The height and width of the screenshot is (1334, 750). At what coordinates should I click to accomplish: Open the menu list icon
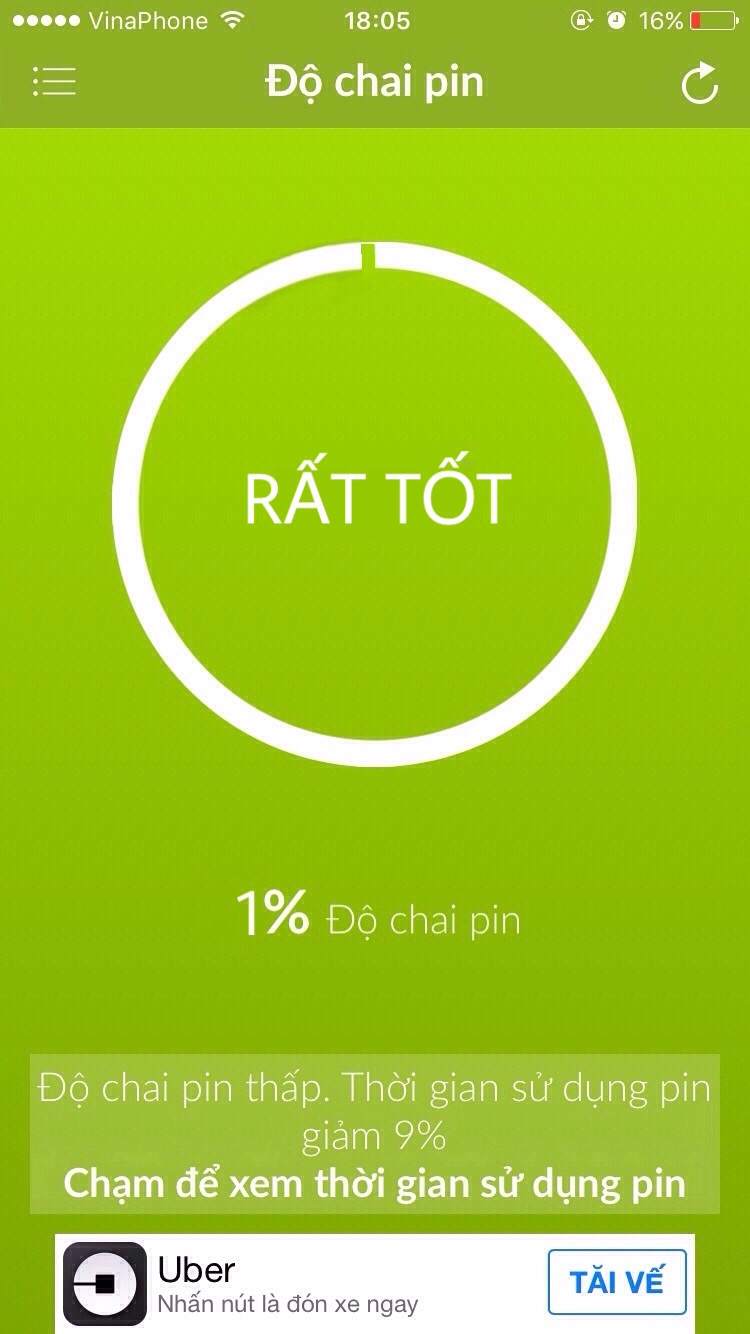[54, 82]
